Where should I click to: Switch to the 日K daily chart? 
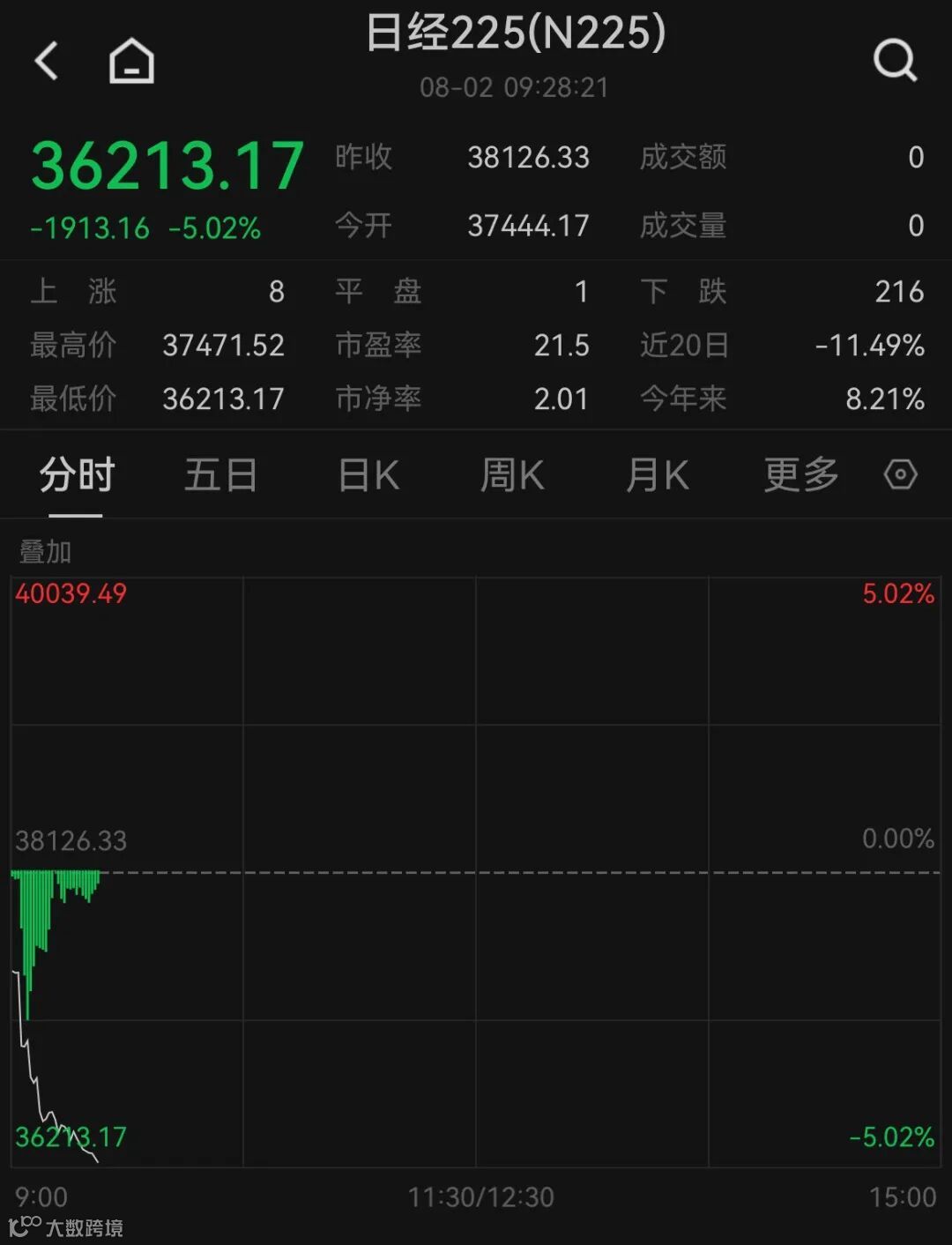coord(368,475)
